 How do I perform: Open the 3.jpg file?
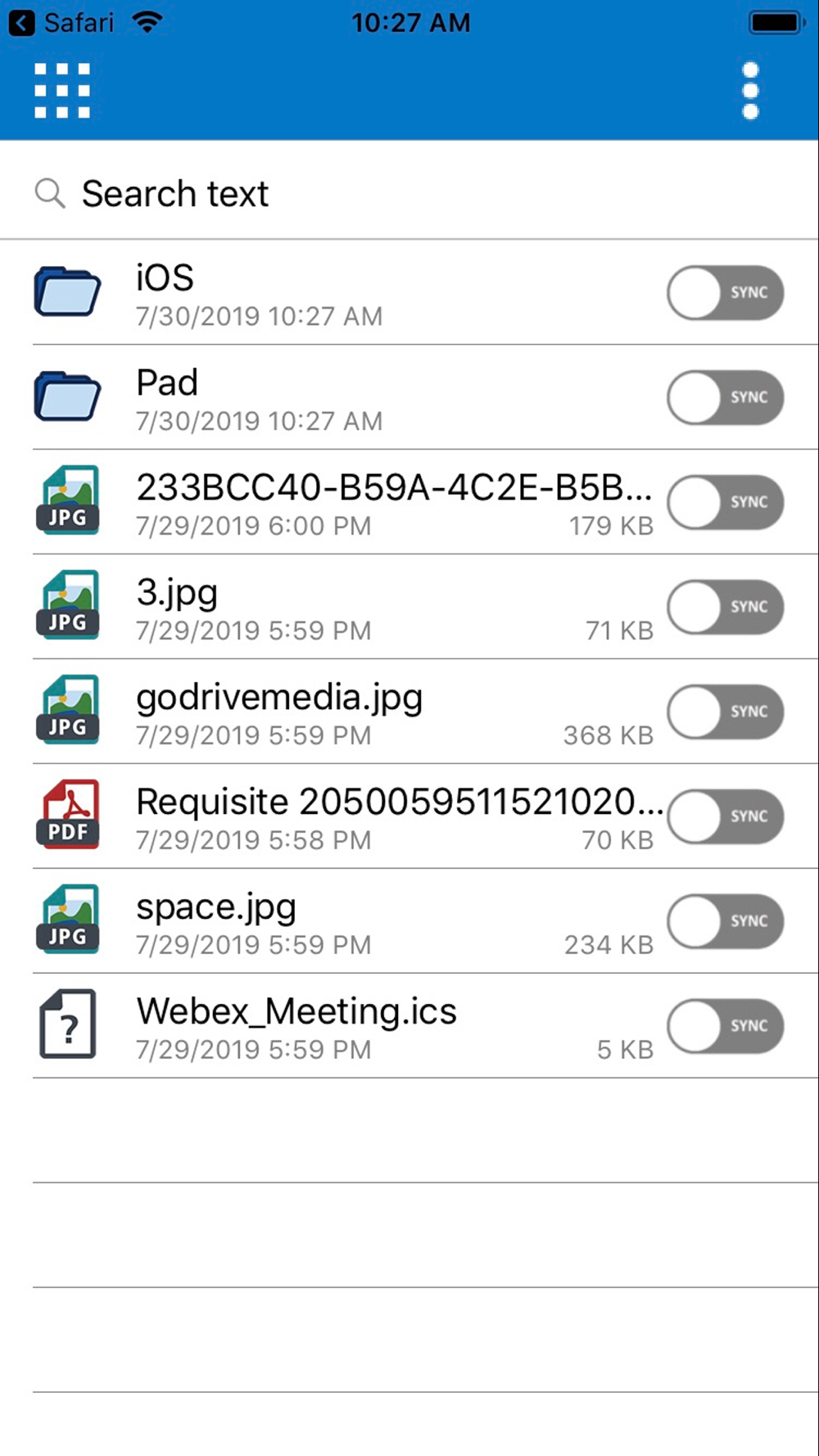click(x=344, y=608)
